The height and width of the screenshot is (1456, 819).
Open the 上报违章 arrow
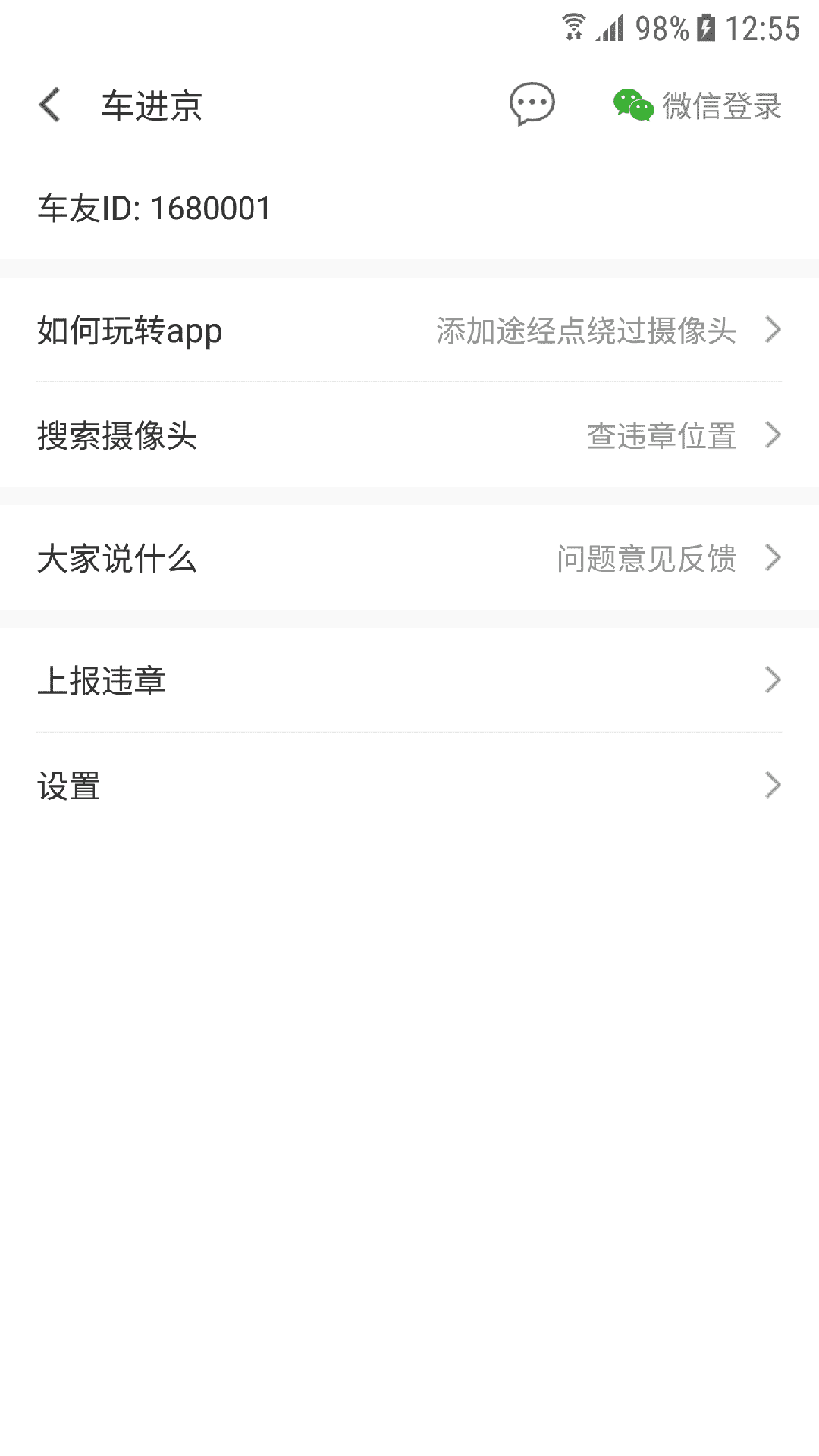coord(773,679)
